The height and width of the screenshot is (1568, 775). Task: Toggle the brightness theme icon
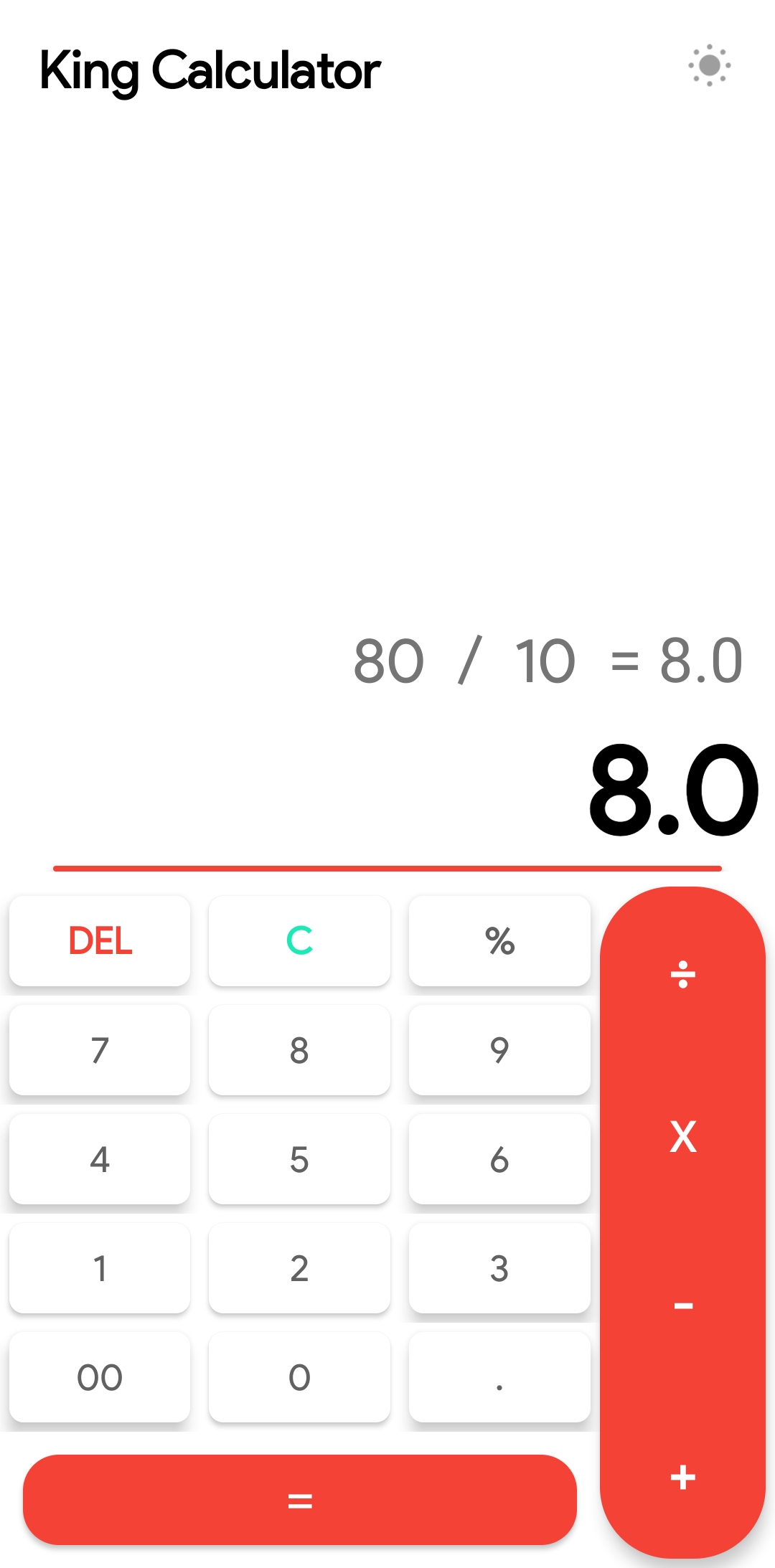(x=709, y=65)
